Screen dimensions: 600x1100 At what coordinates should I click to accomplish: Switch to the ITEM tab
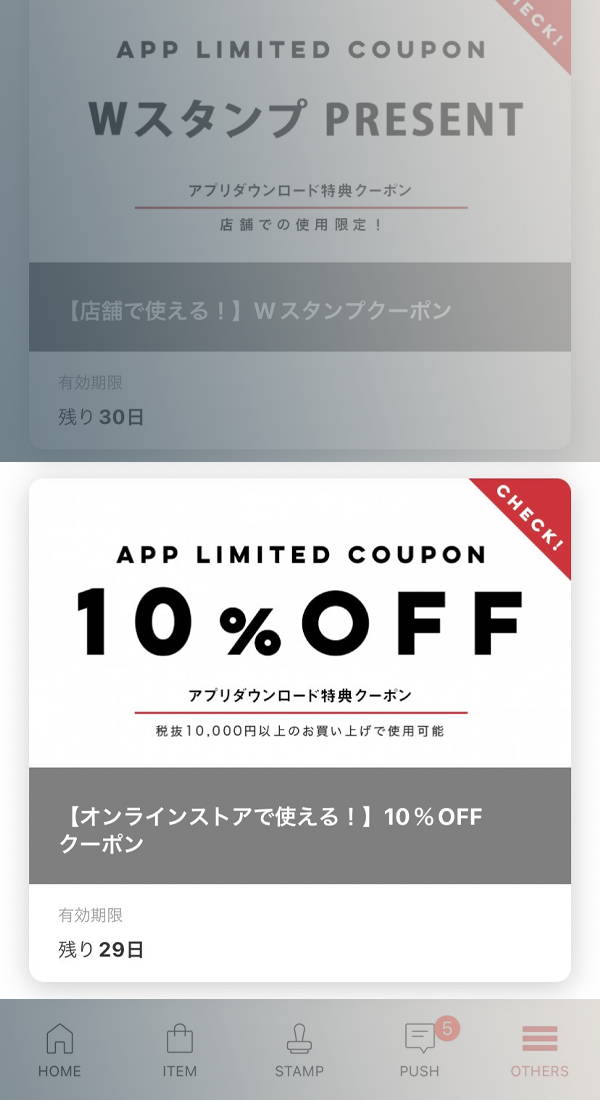point(180,1050)
